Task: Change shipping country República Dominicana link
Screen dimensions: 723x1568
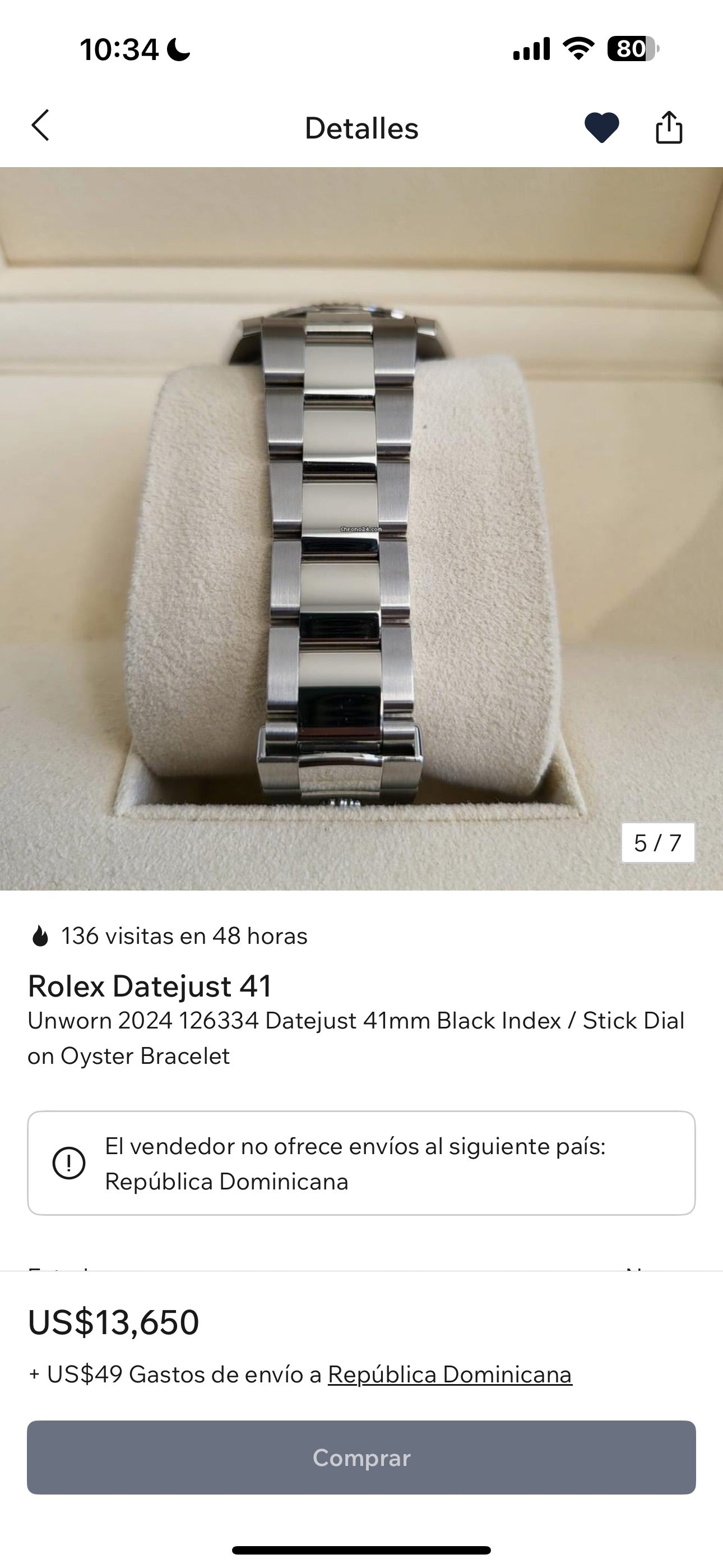Action: [x=449, y=1375]
